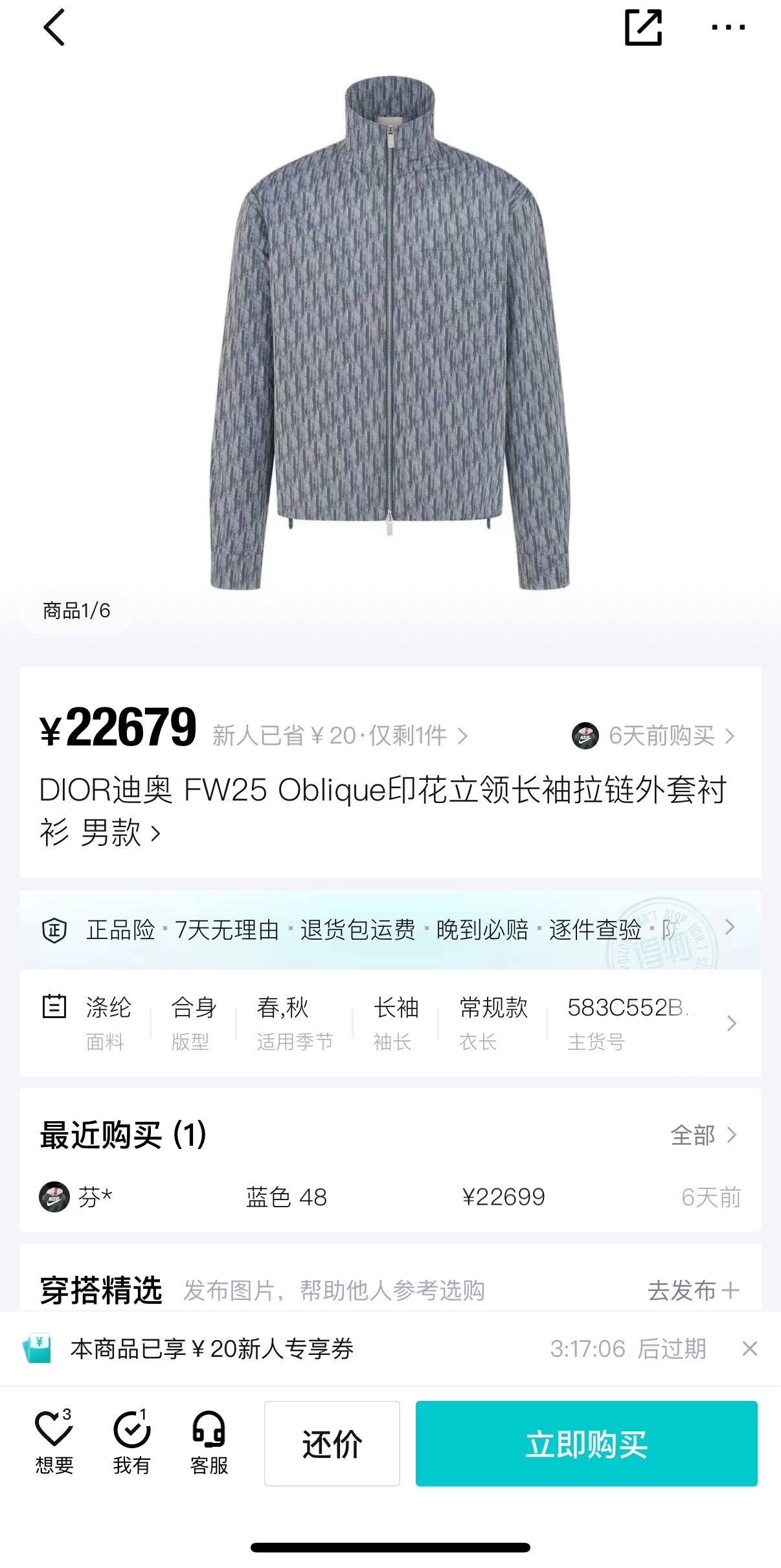Dismiss the ¥20 new-user coupon banner

749,1349
